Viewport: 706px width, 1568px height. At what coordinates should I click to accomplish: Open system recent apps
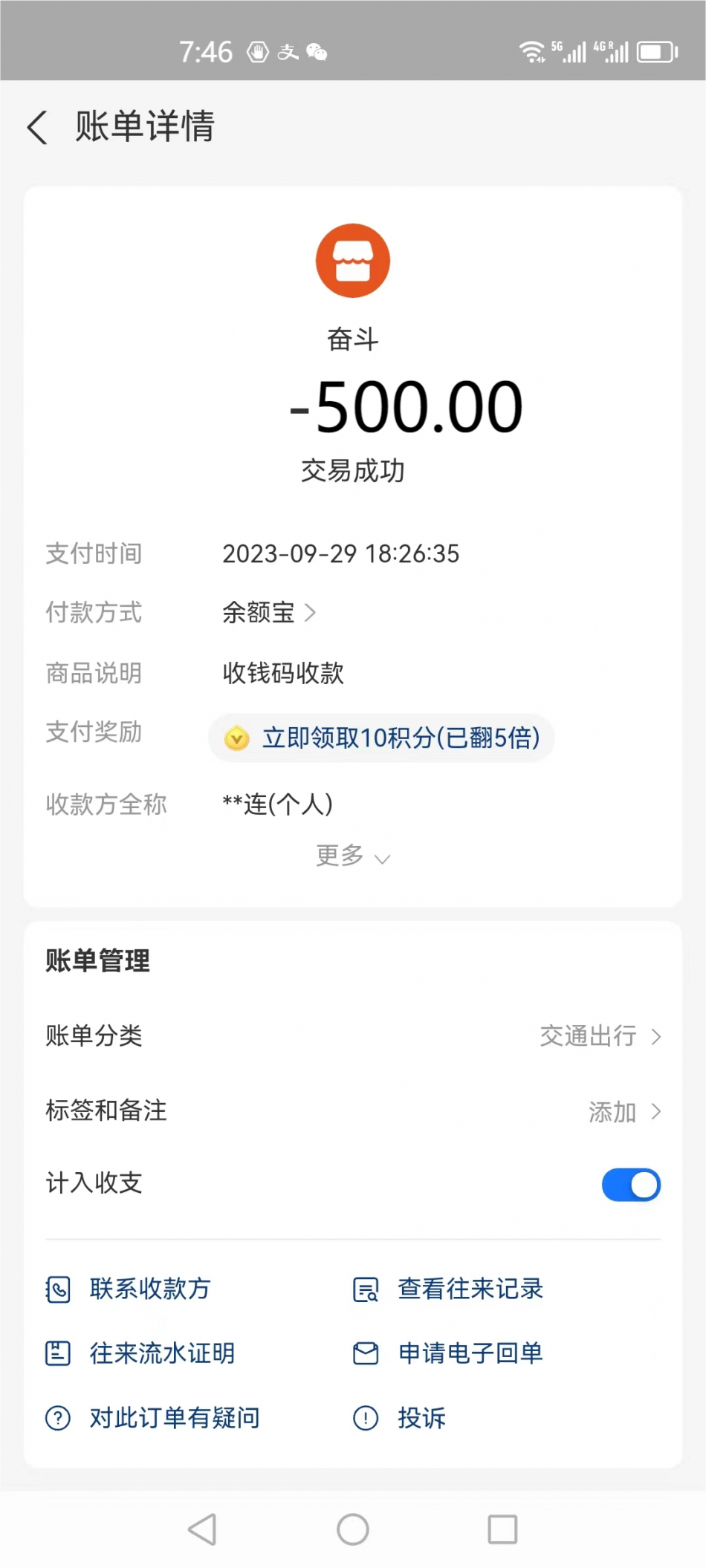coord(502,1529)
